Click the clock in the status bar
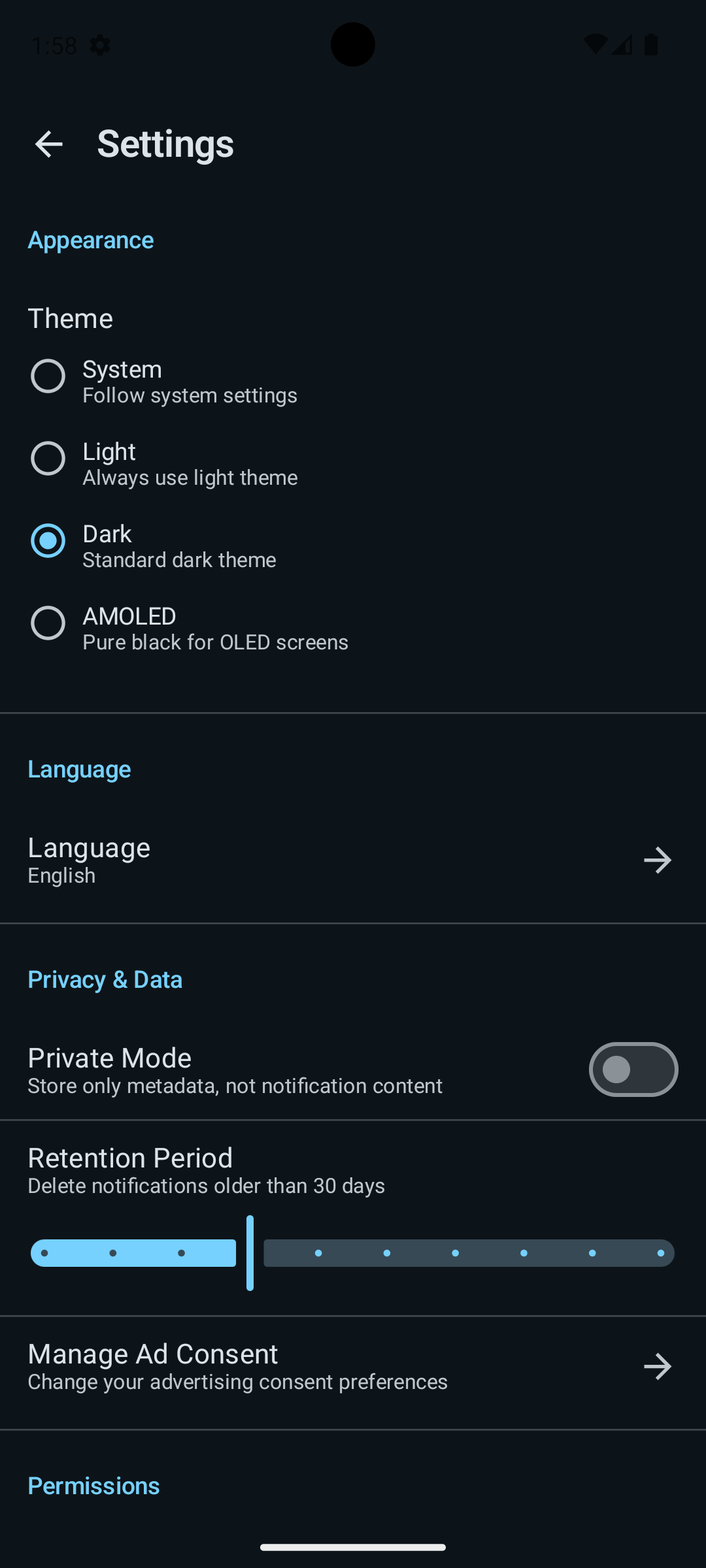Viewport: 706px width, 1568px height. point(55,44)
